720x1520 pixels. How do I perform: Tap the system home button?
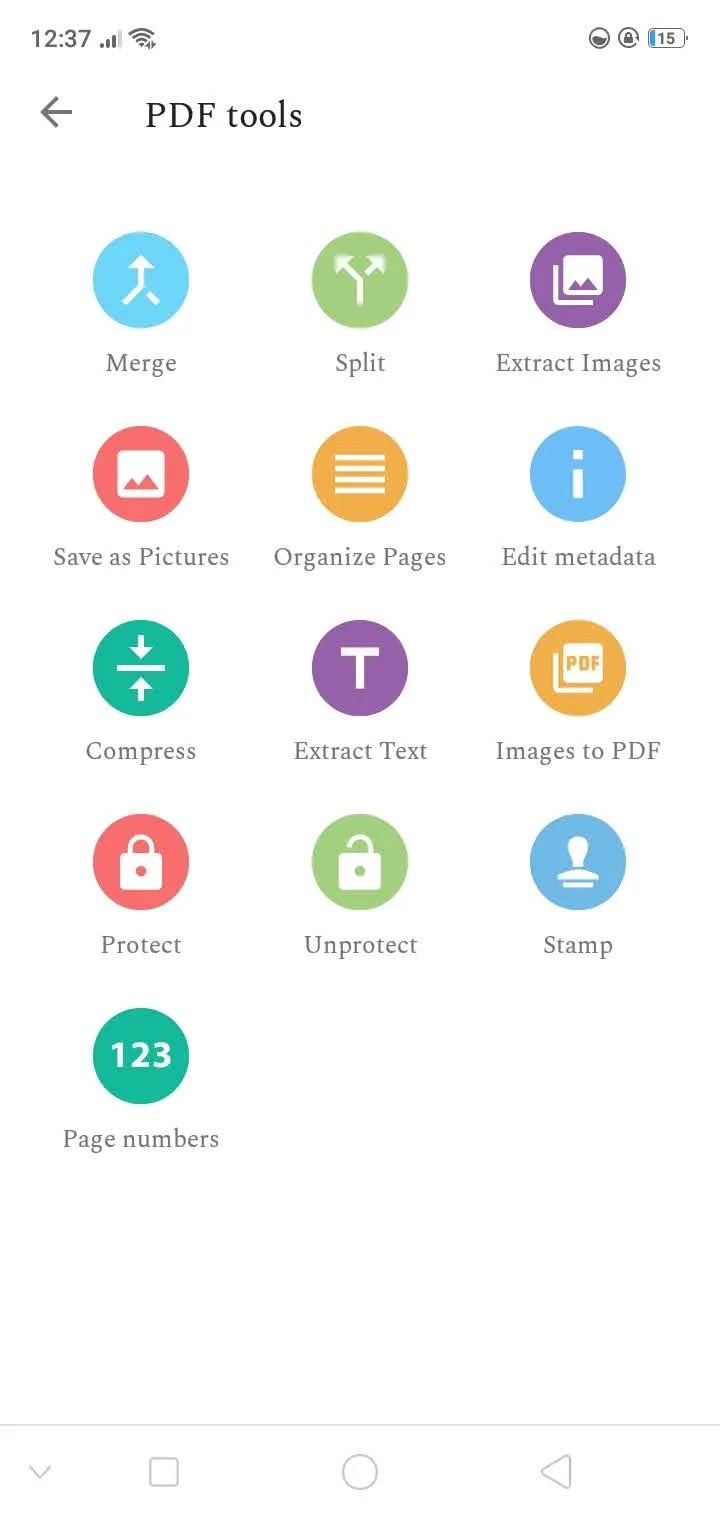pyautogui.click(x=360, y=1472)
